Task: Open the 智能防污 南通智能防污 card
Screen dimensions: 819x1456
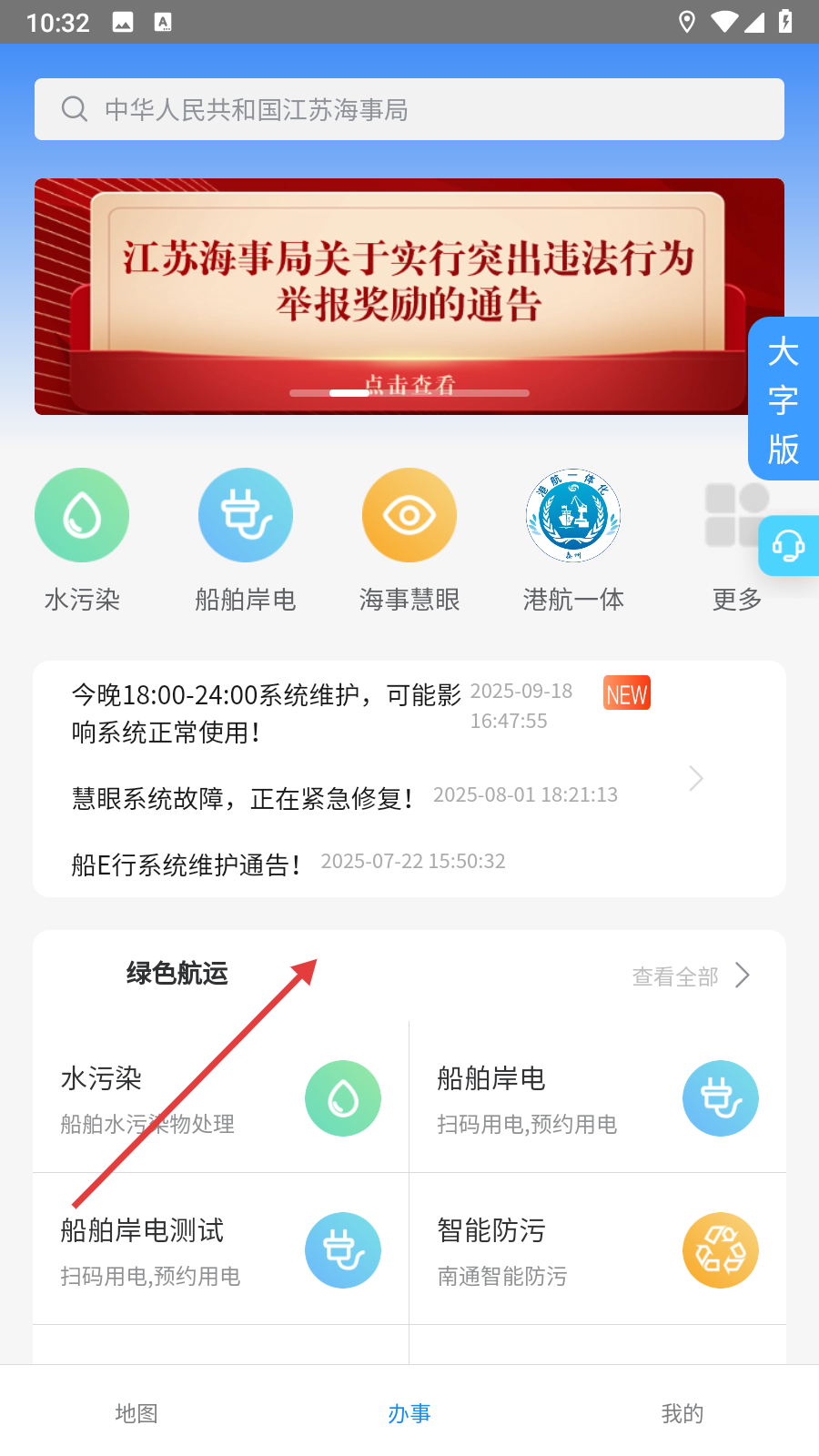Action: coord(597,1250)
